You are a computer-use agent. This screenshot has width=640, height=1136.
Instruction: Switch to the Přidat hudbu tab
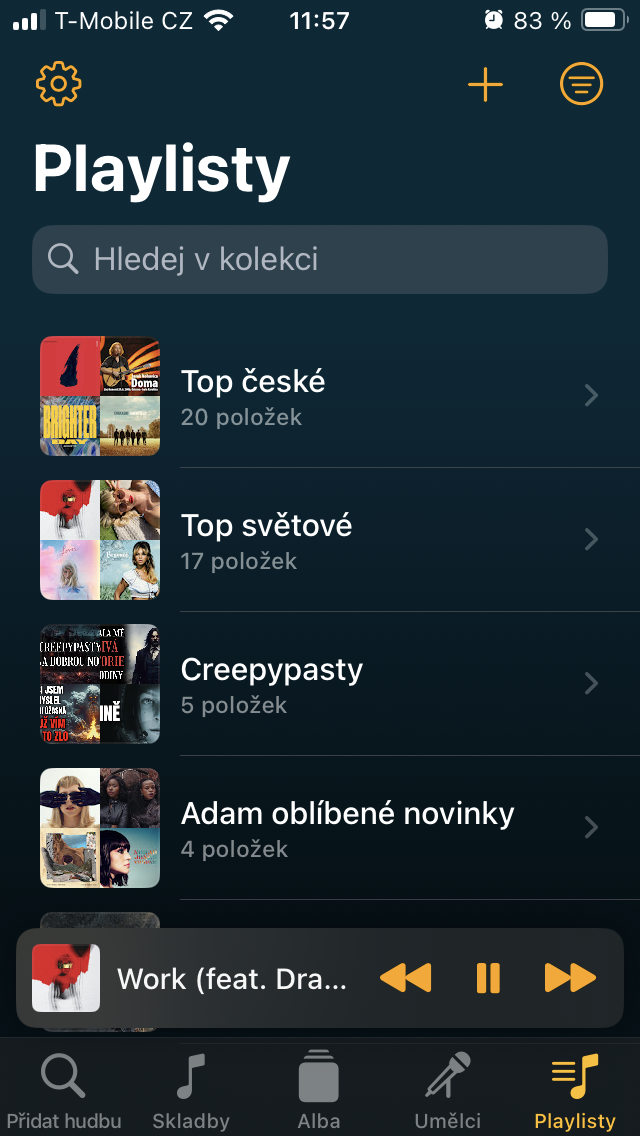point(63,1090)
